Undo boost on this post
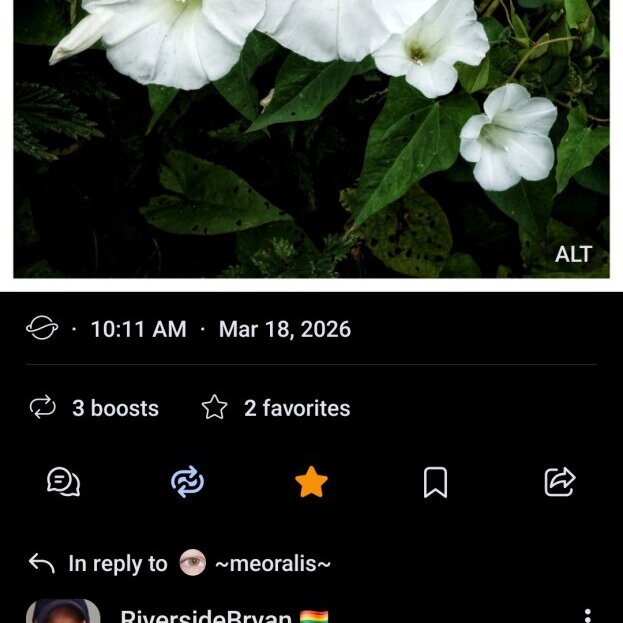 (x=187, y=482)
